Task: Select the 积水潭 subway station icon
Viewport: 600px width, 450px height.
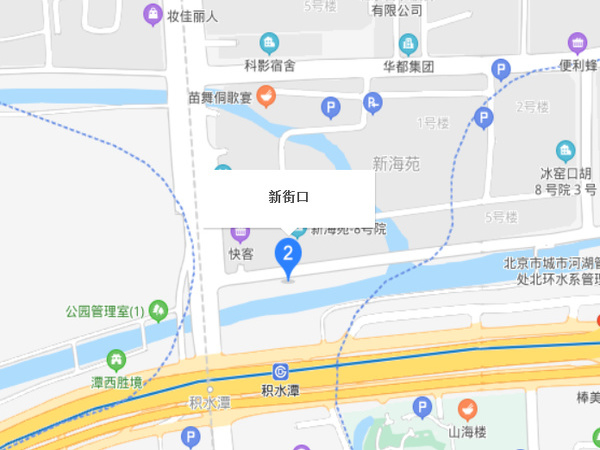Action: pos(281,369)
